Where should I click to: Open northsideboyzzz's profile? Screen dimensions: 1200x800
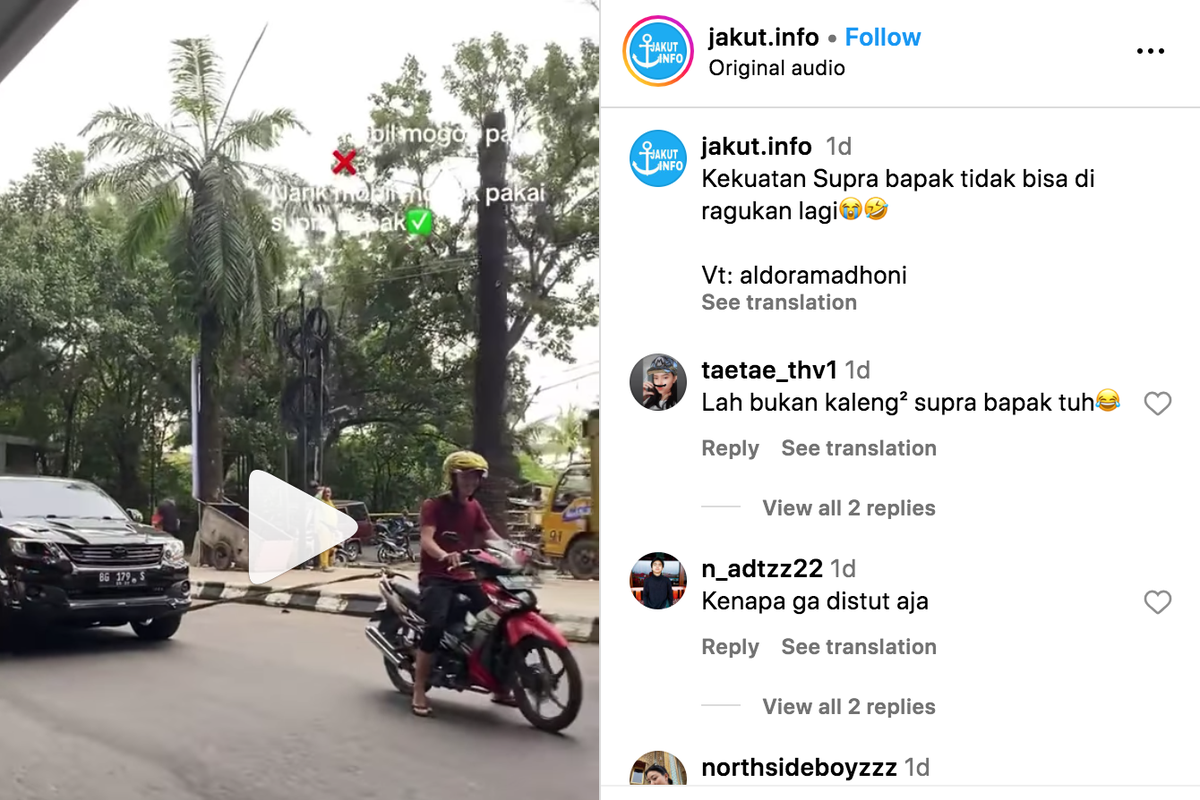coord(798,767)
